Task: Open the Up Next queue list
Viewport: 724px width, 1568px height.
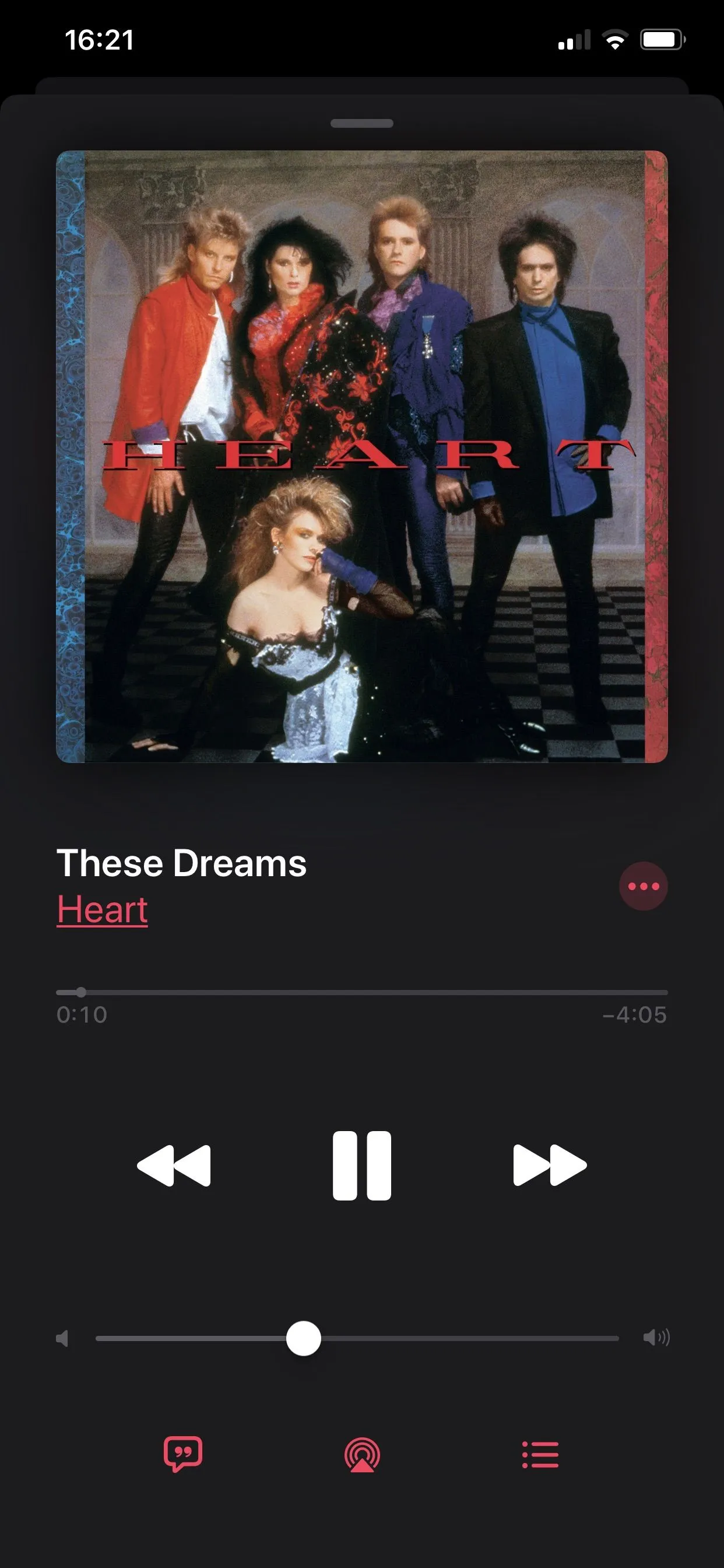Action: pos(540,1455)
